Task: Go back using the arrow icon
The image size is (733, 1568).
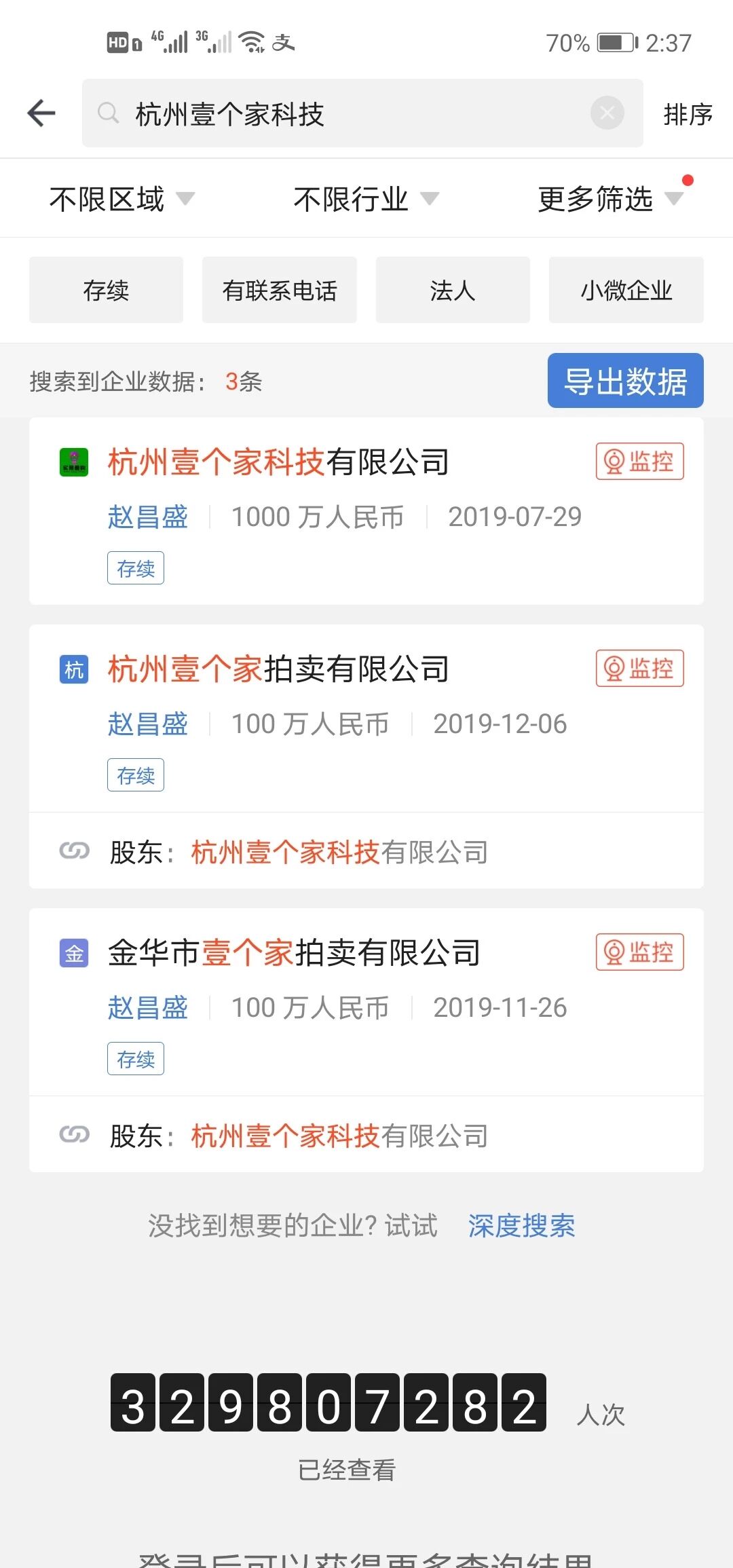Action: 41,113
